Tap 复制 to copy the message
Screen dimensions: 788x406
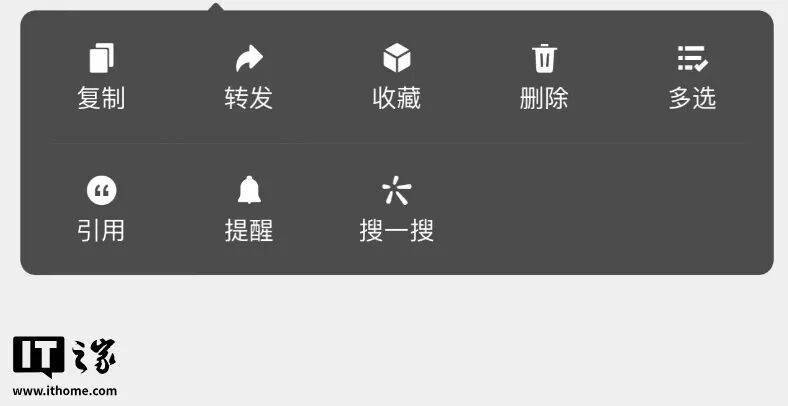[101, 75]
